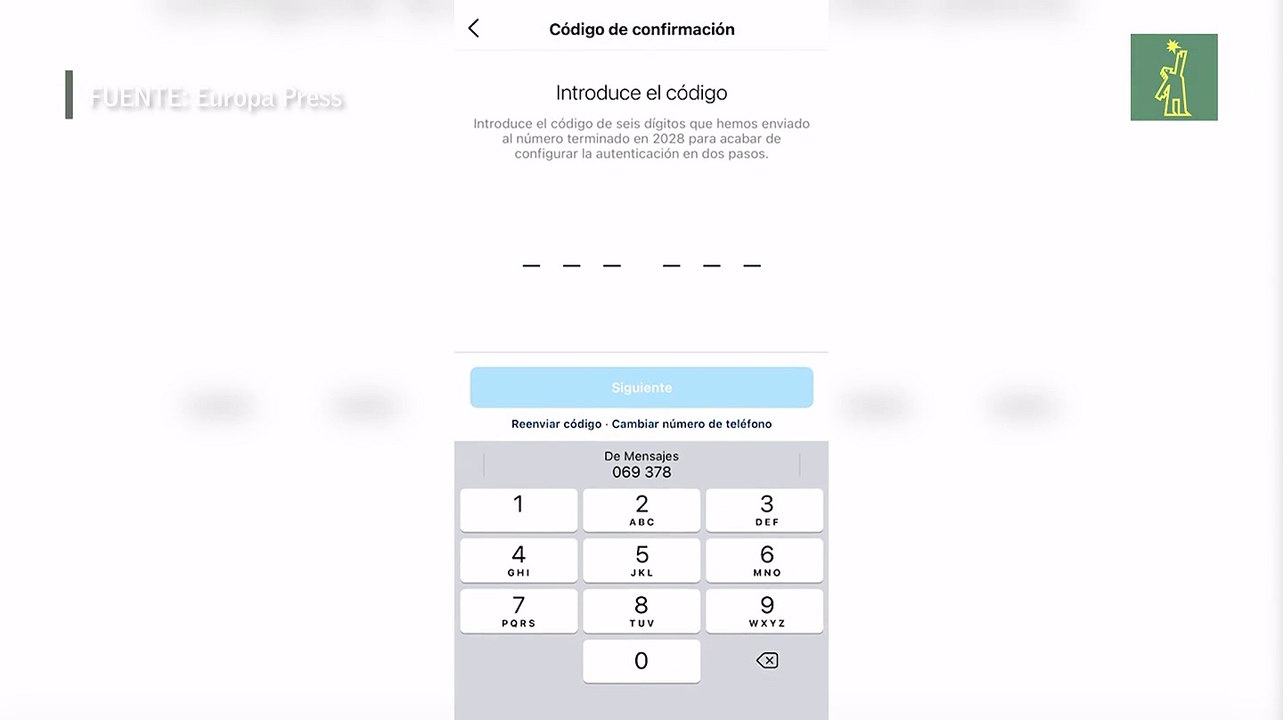Type digit 6 on keypad
The height and width of the screenshot is (720, 1283).
pyautogui.click(x=765, y=560)
